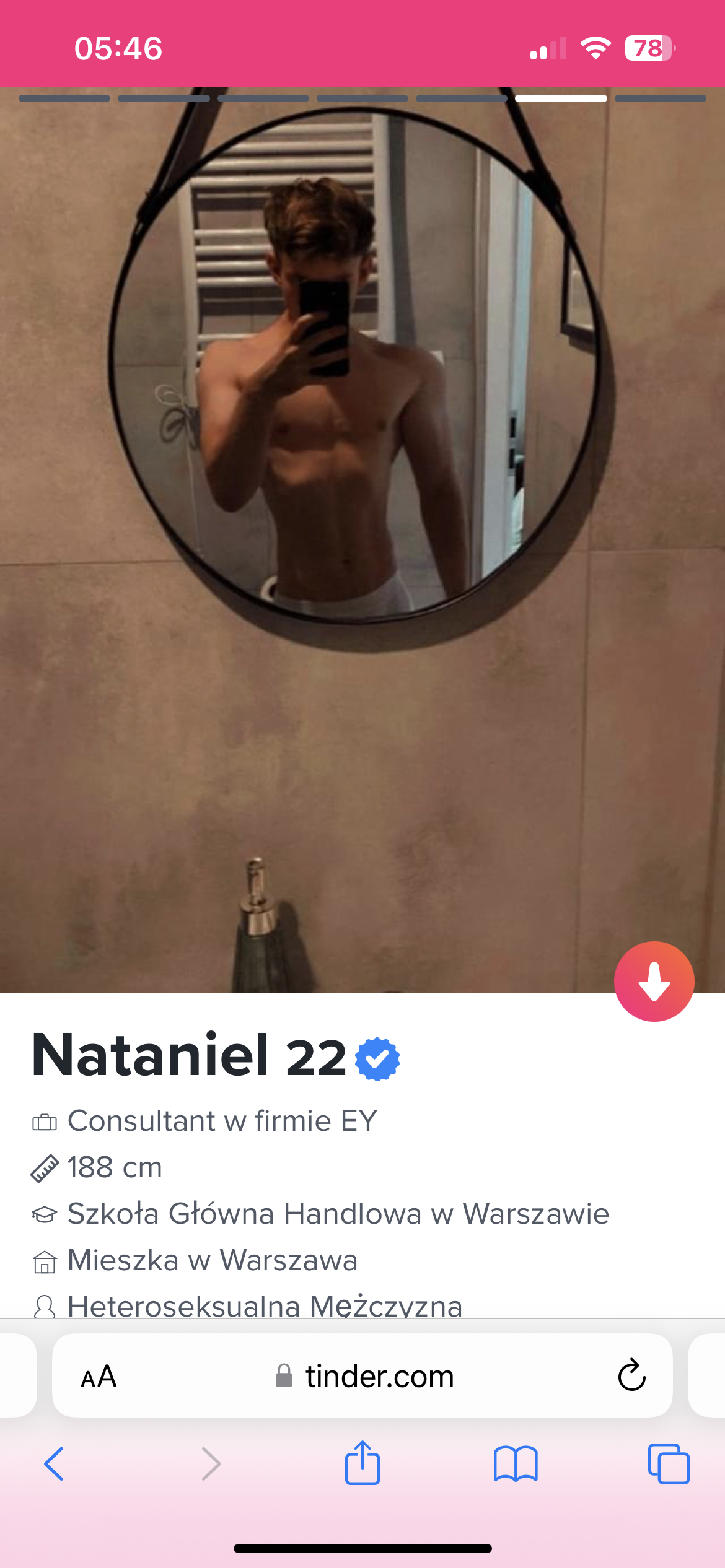Open Safari bookmarks
The height and width of the screenshot is (1568, 725).
[516, 1464]
